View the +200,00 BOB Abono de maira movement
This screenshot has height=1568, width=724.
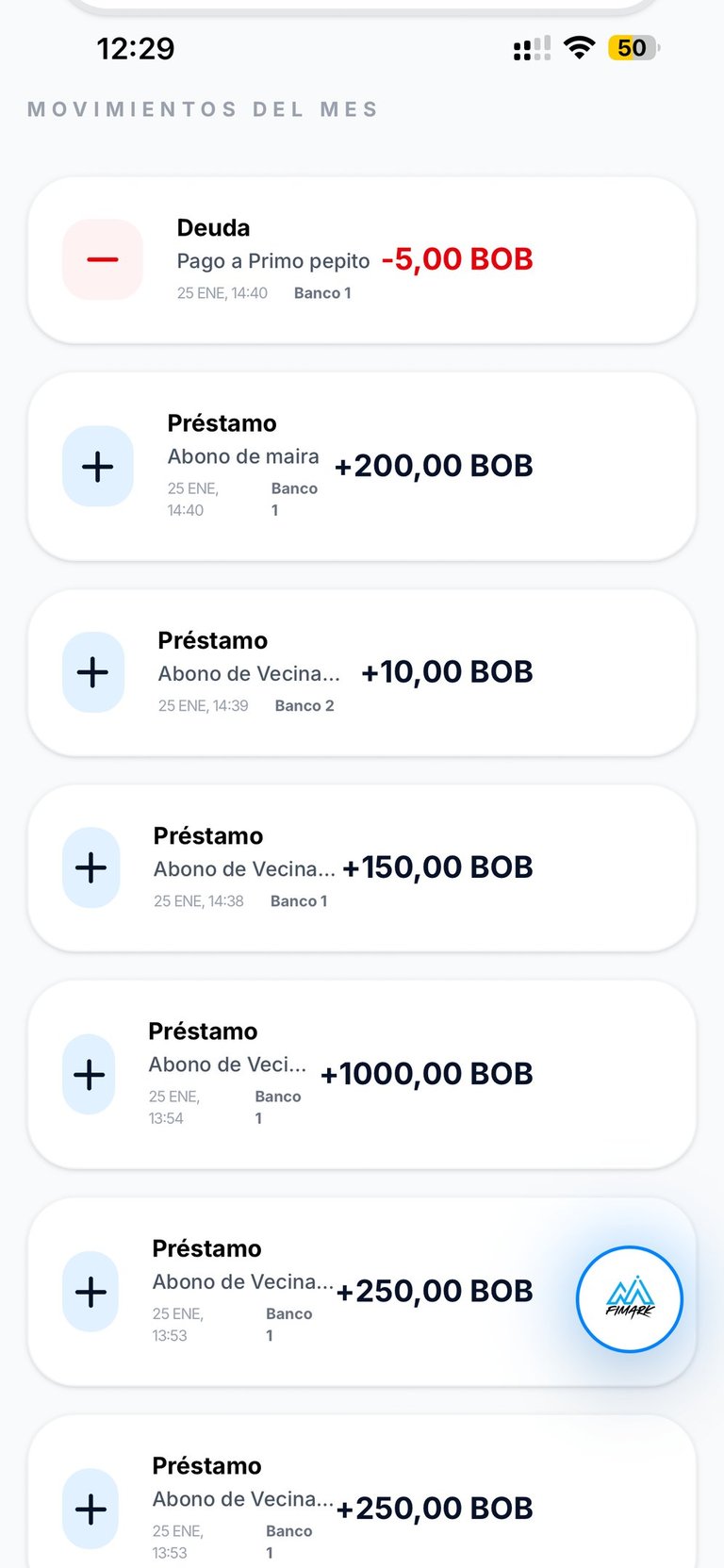click(362, 467)
